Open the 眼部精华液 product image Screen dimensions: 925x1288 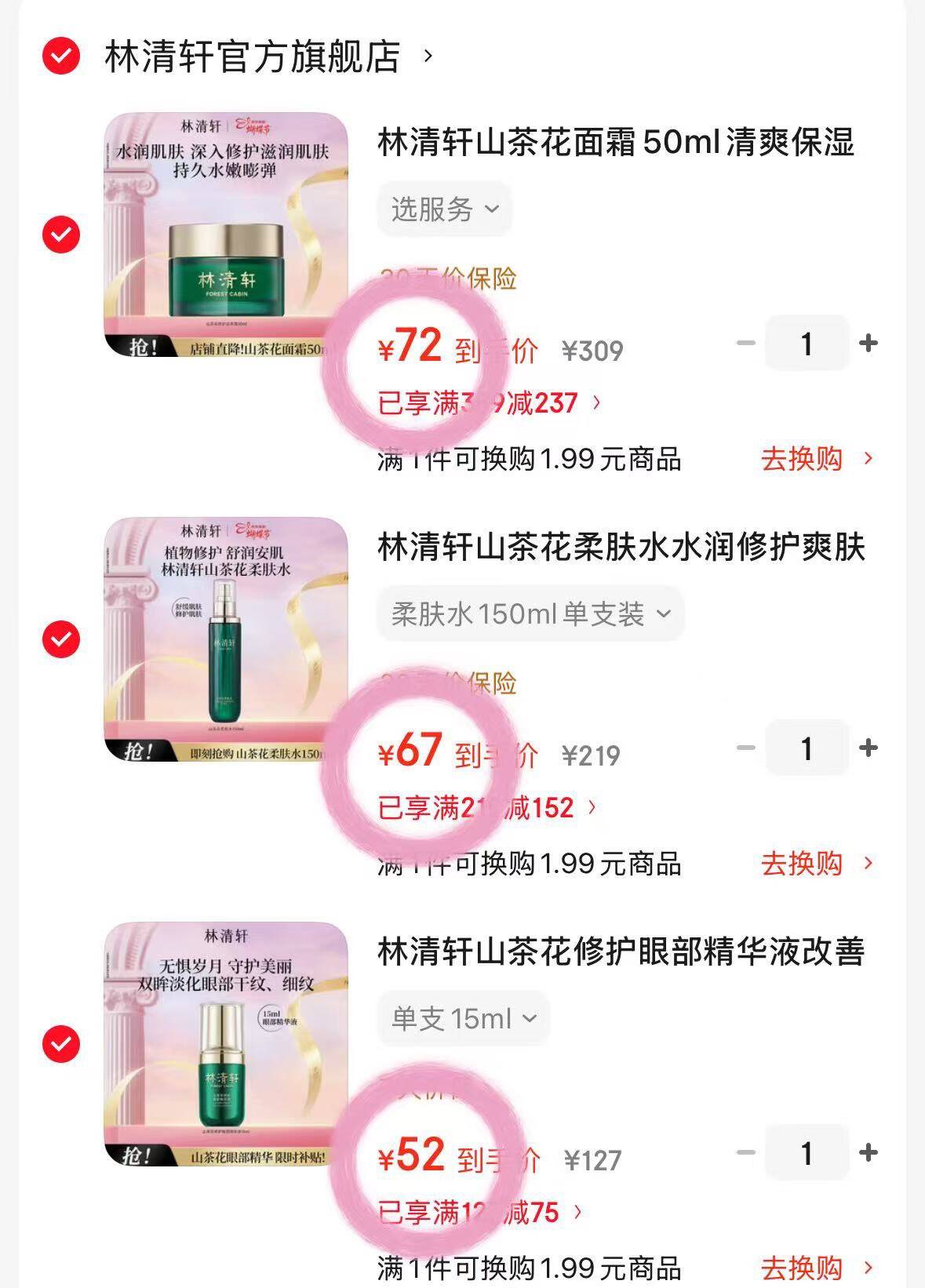pos(226,1044)
